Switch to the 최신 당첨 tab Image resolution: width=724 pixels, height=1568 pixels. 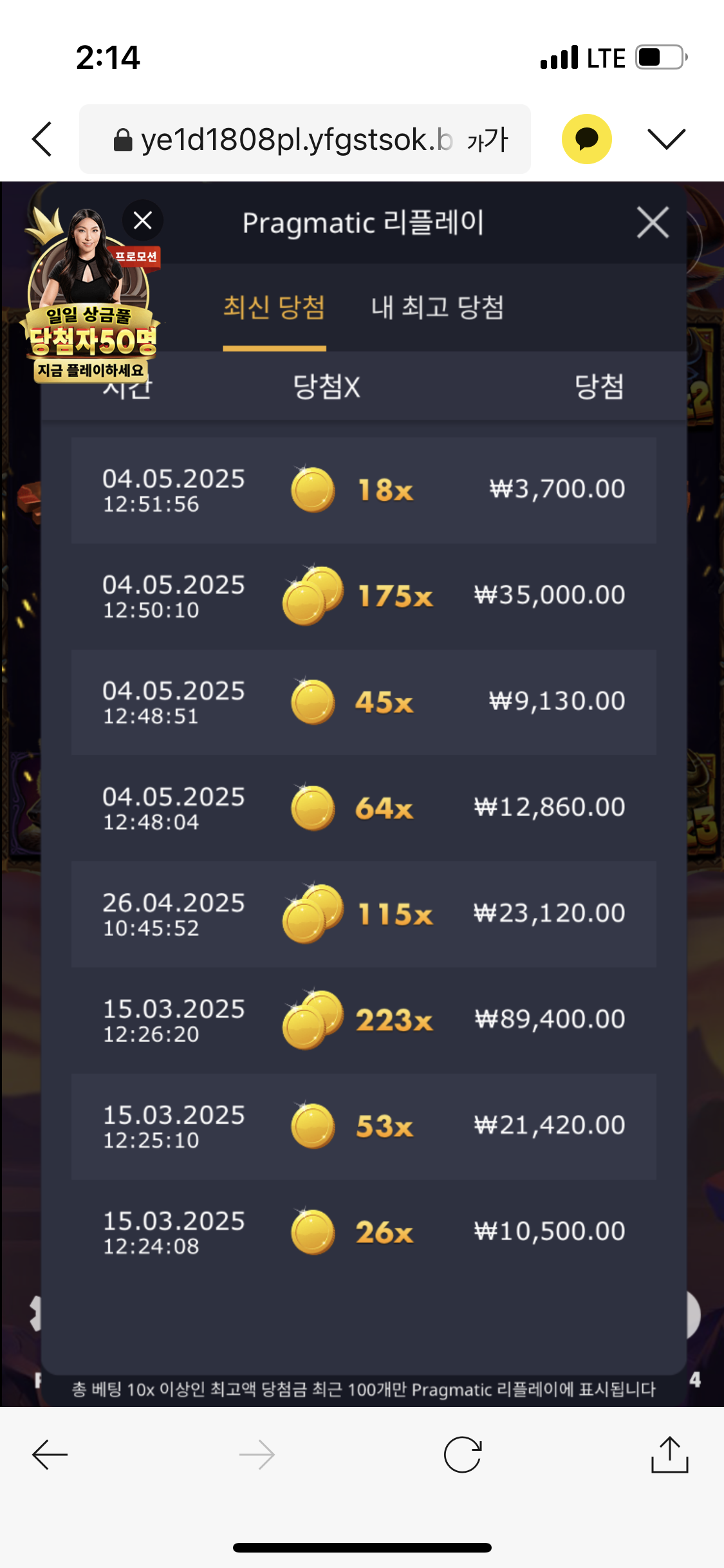pyautogui.click(x=274, y=308)
